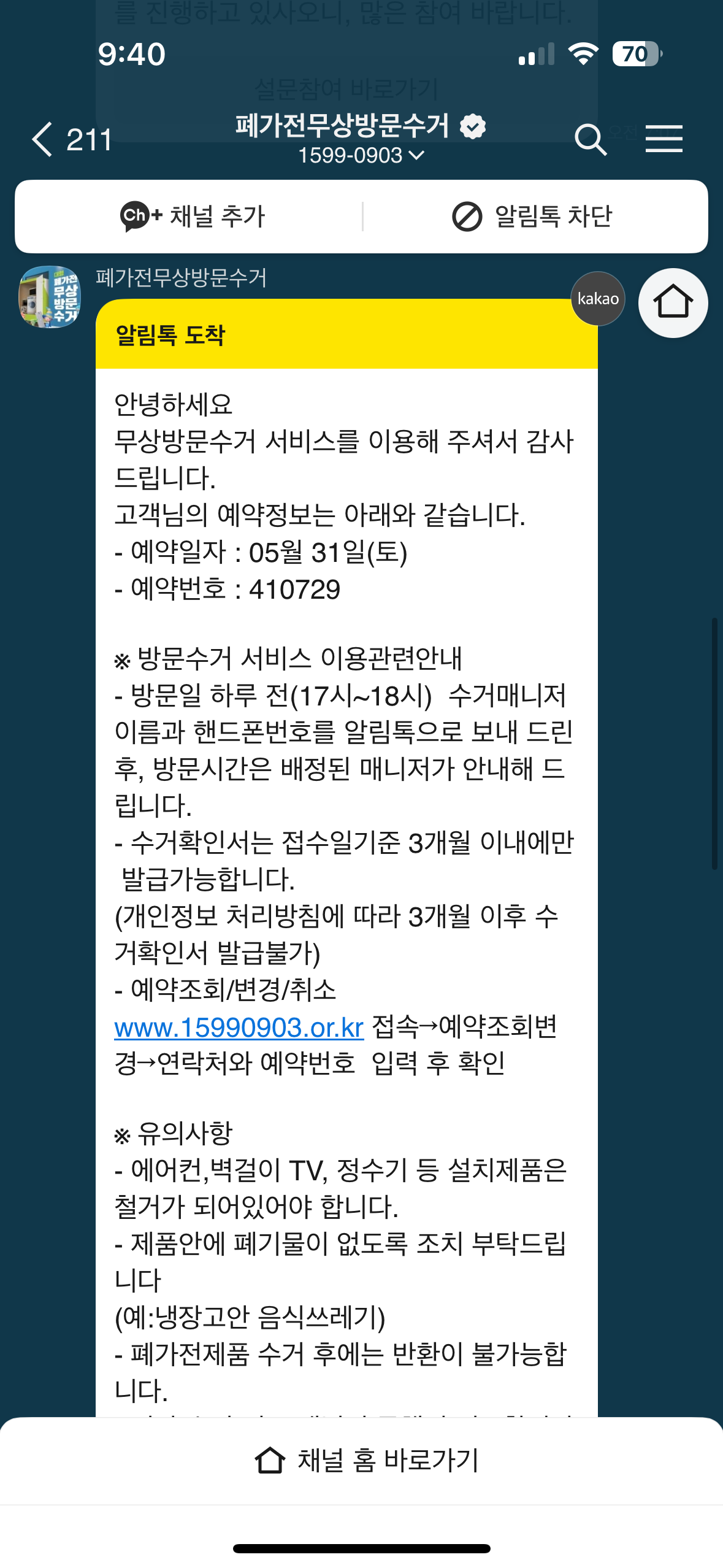Block alerts with 알림톡 차단

532,217
